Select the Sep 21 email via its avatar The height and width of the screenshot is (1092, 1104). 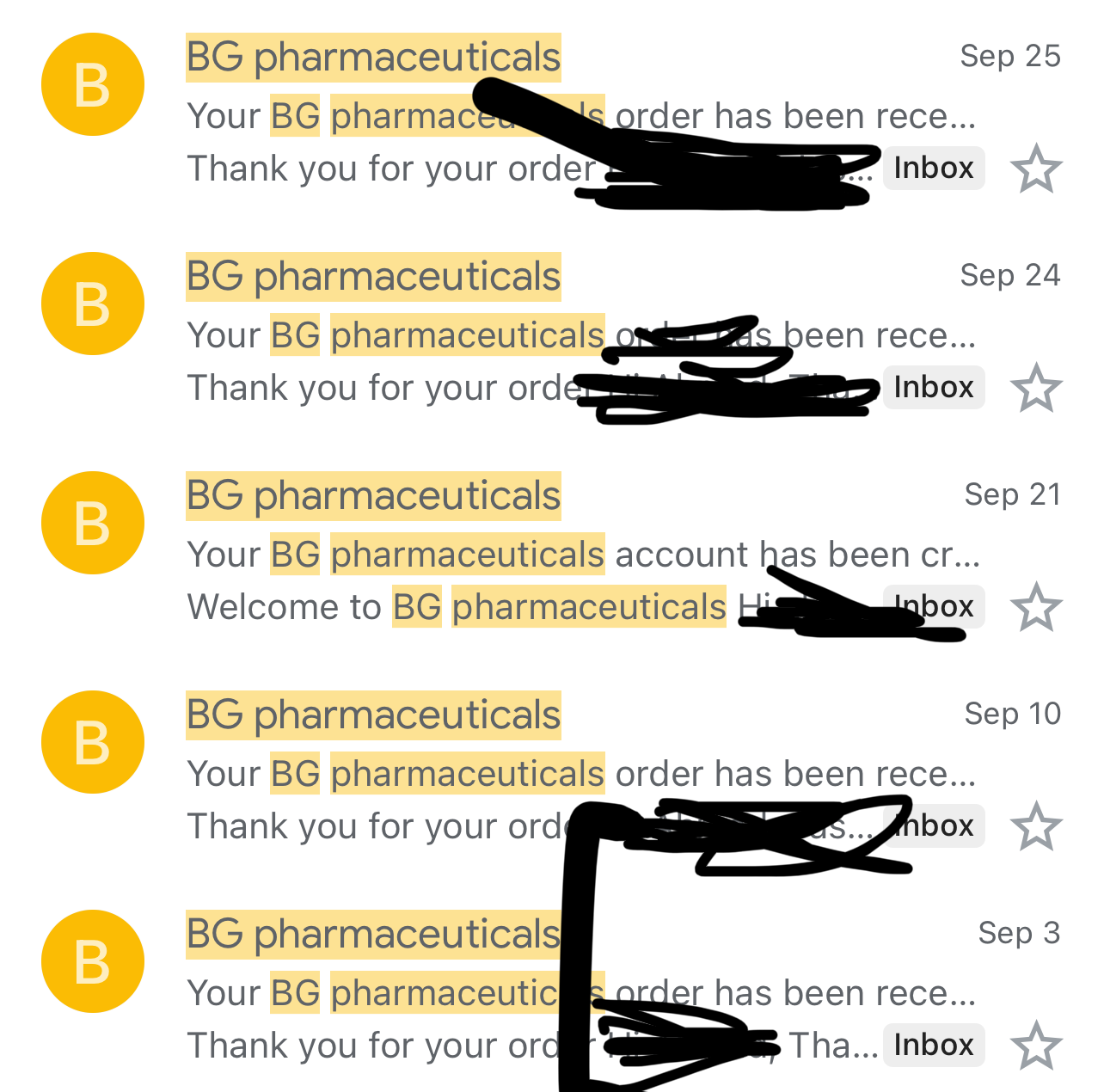point(93,523)
